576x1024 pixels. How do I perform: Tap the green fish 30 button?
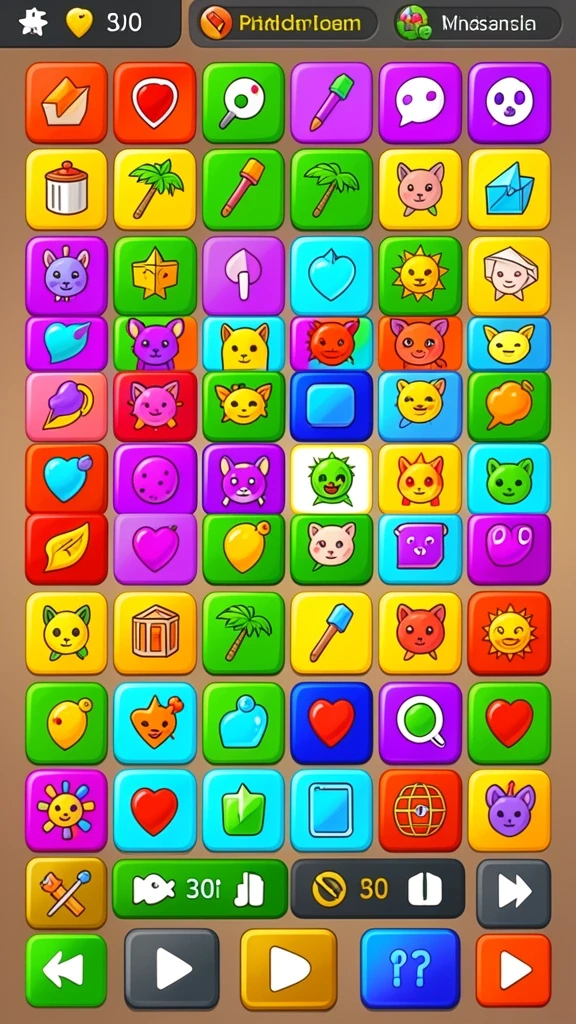200,889
